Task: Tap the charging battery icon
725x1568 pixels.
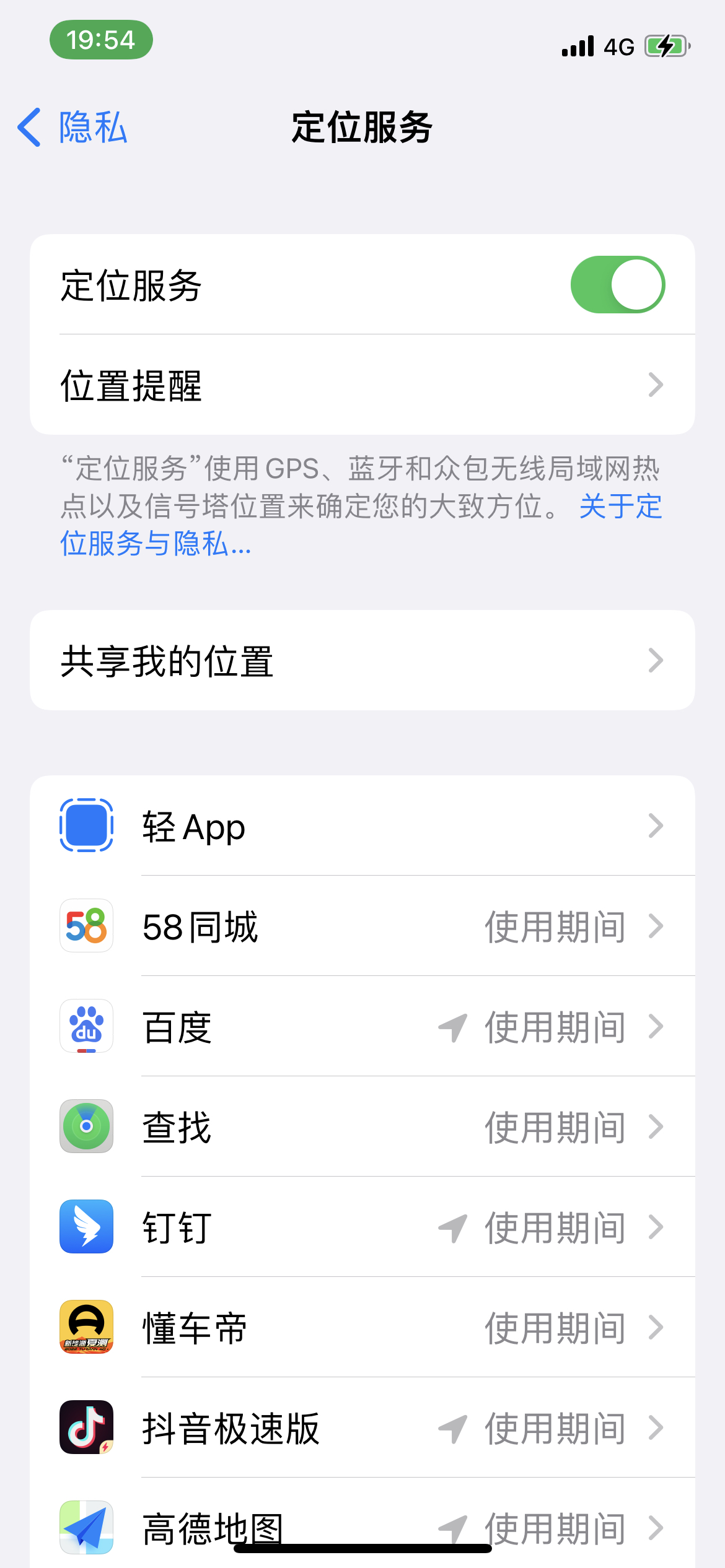Action: tap(666, 45)
